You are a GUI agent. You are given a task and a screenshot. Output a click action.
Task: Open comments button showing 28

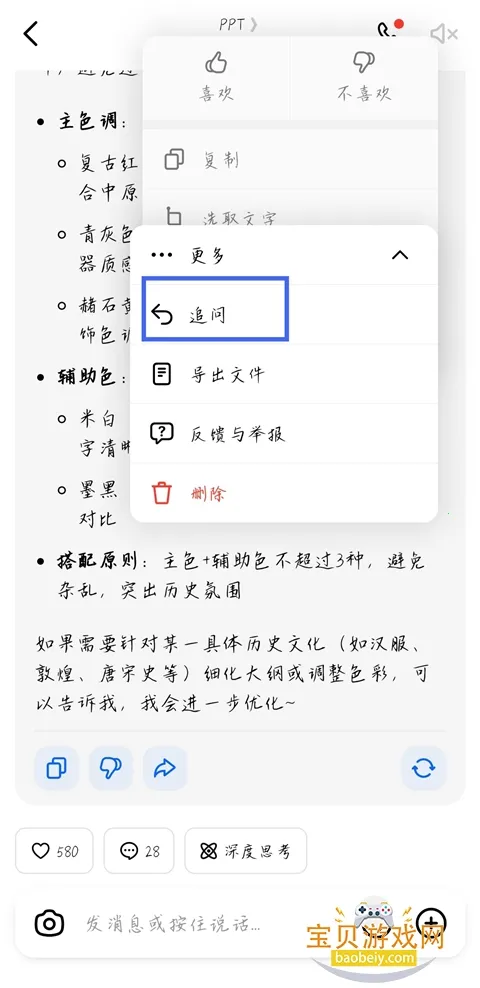click(139, 851)
